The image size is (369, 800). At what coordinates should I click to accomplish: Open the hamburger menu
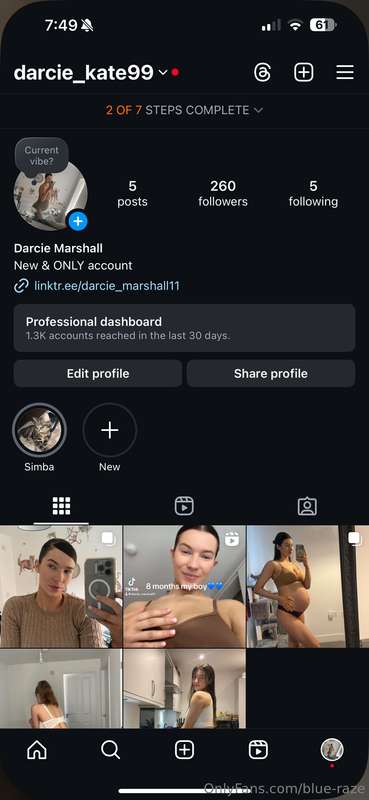click(345, 72)
